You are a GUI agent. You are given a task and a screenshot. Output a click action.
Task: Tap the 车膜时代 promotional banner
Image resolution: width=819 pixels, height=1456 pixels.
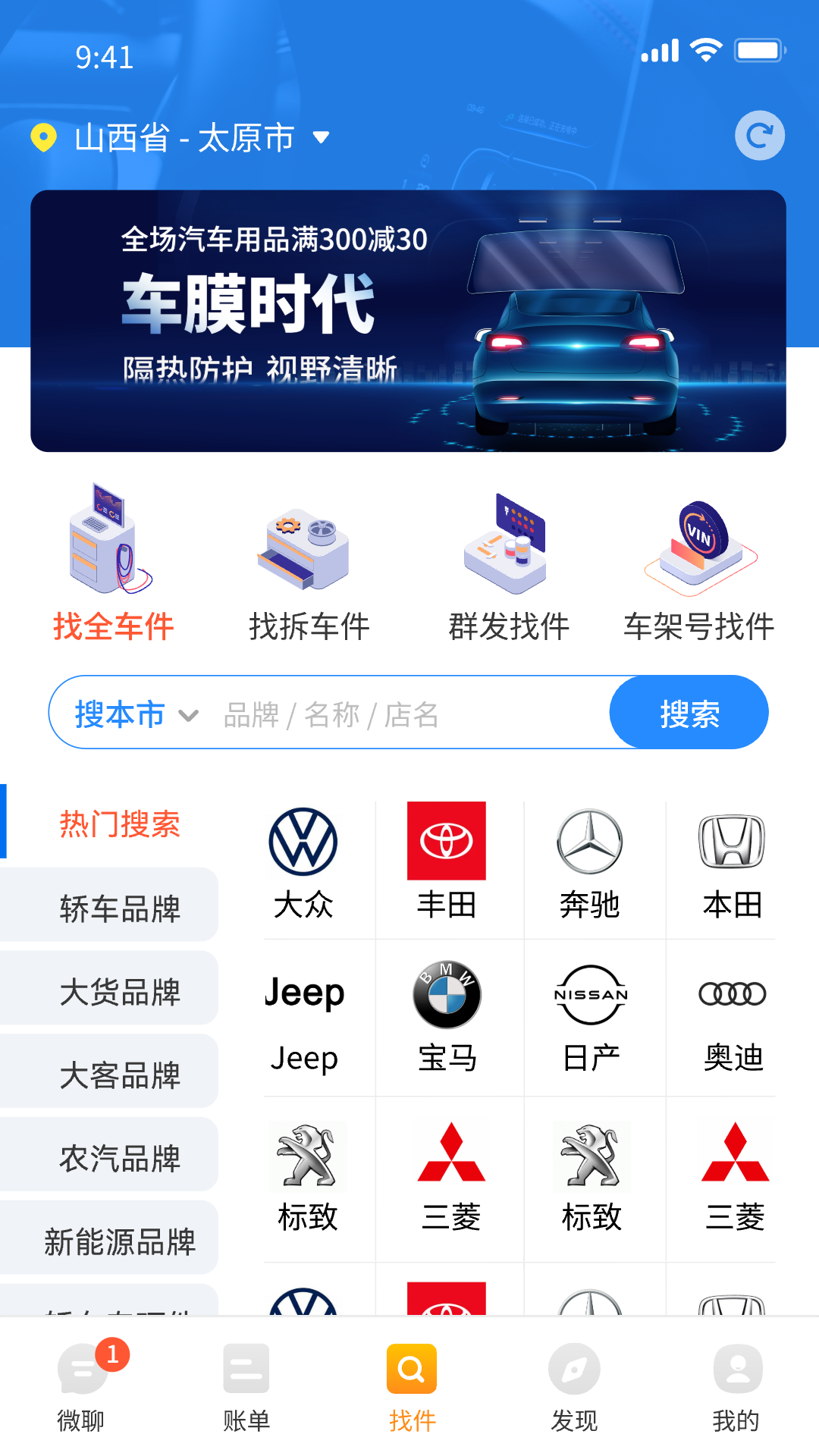coord(409,320)
